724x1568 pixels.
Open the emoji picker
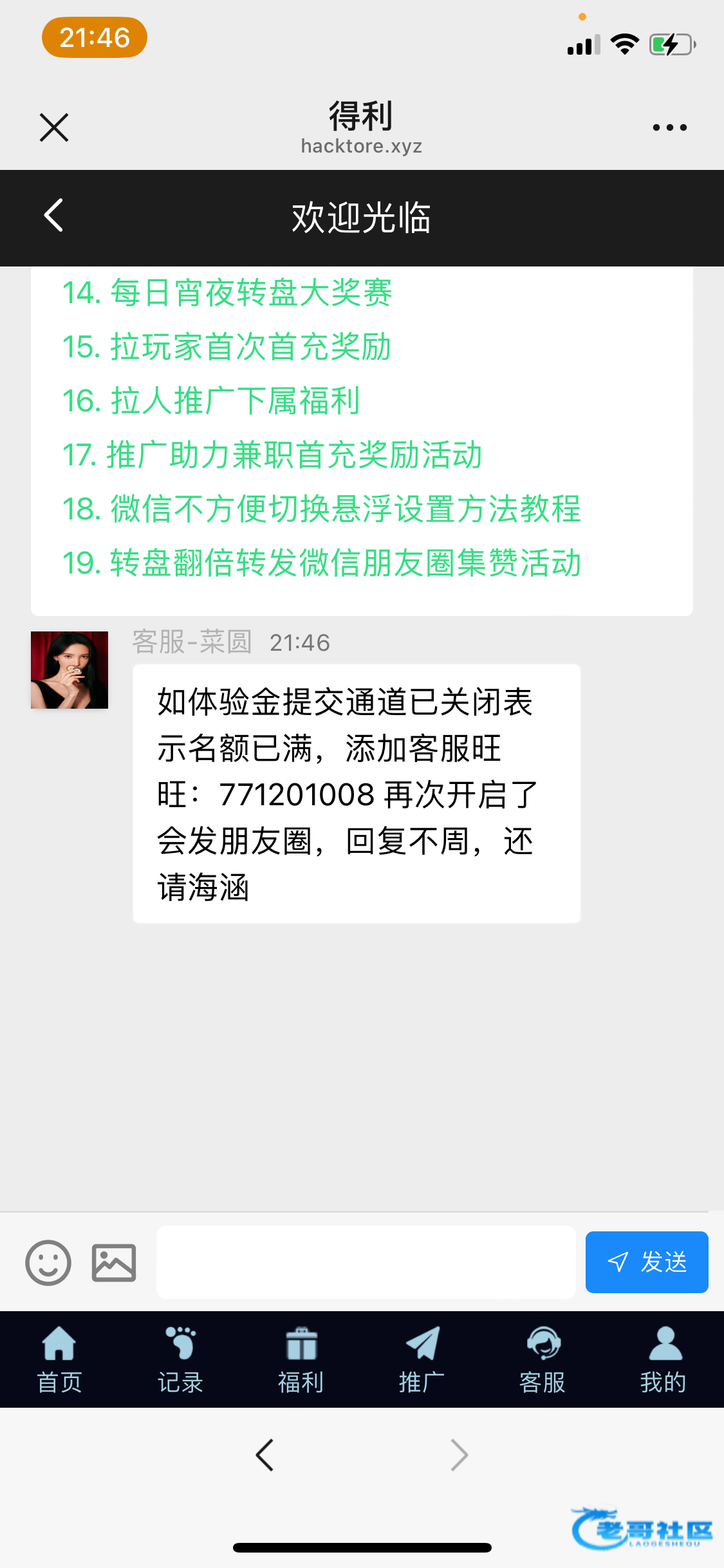coord(48,1262)
